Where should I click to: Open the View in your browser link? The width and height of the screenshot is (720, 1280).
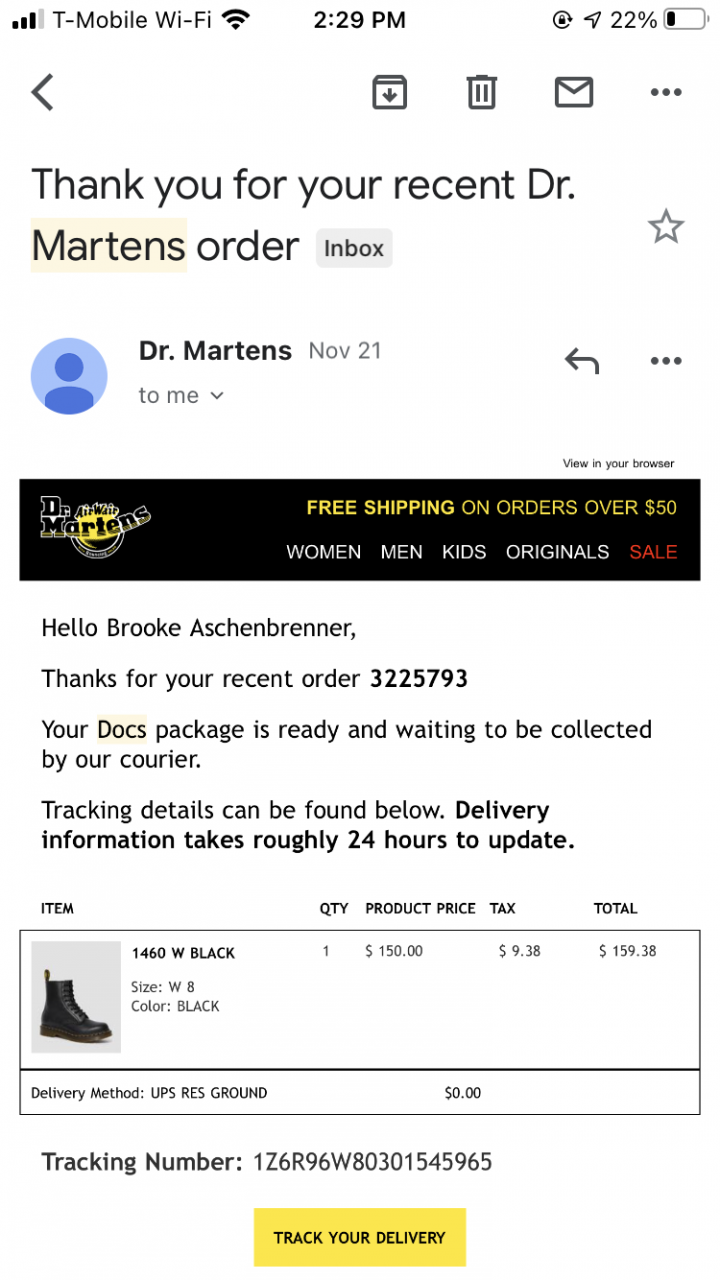click(x=618, y=463)
